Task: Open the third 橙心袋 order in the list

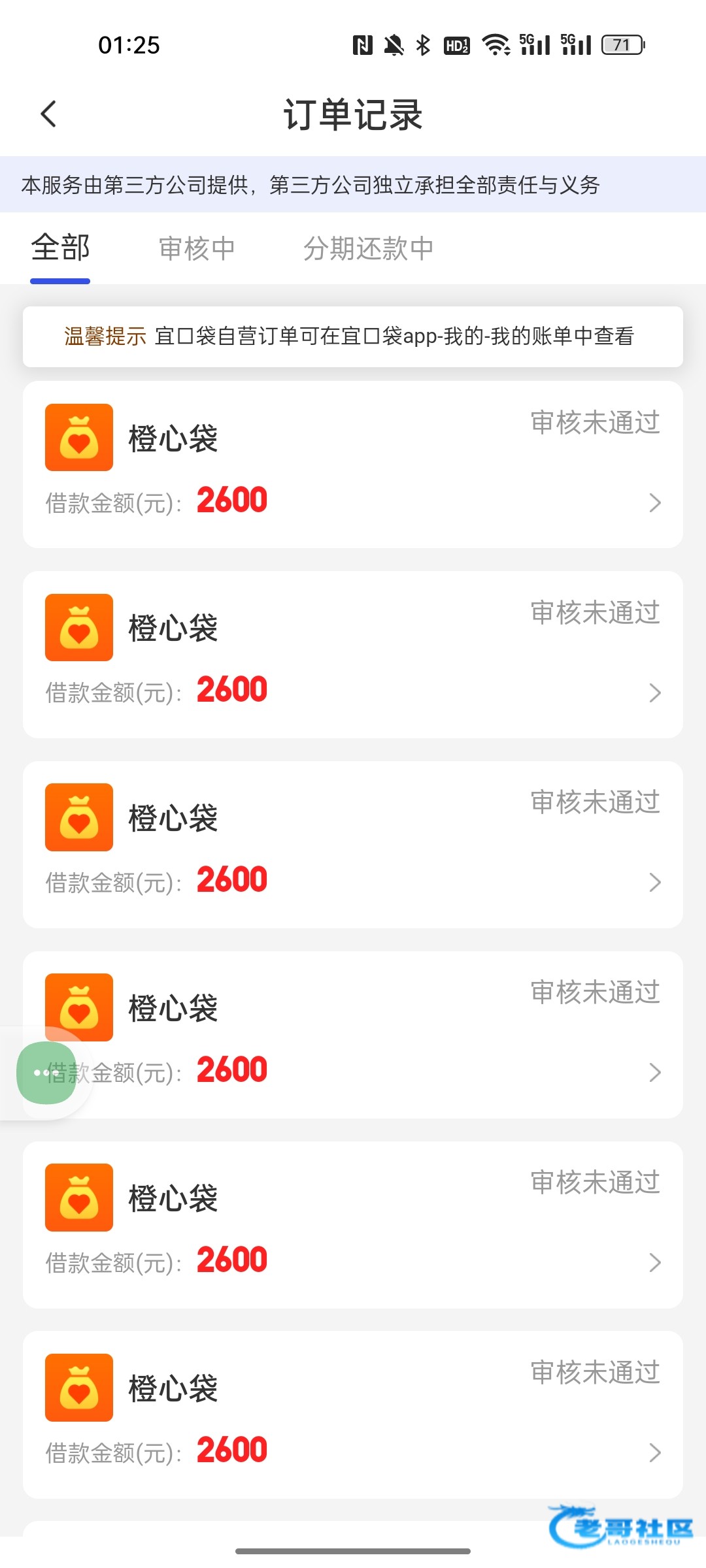Action: (353, 844)
